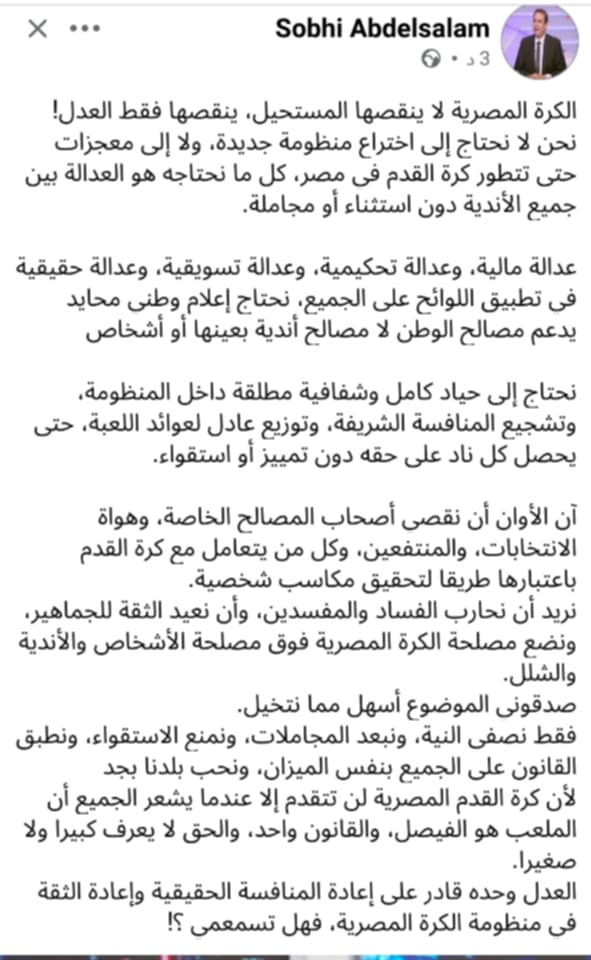Screen dimensions: 591x960
Task: Open Sobhi Abdelsalam's profile picture
Action: click(x=539, y=43)
